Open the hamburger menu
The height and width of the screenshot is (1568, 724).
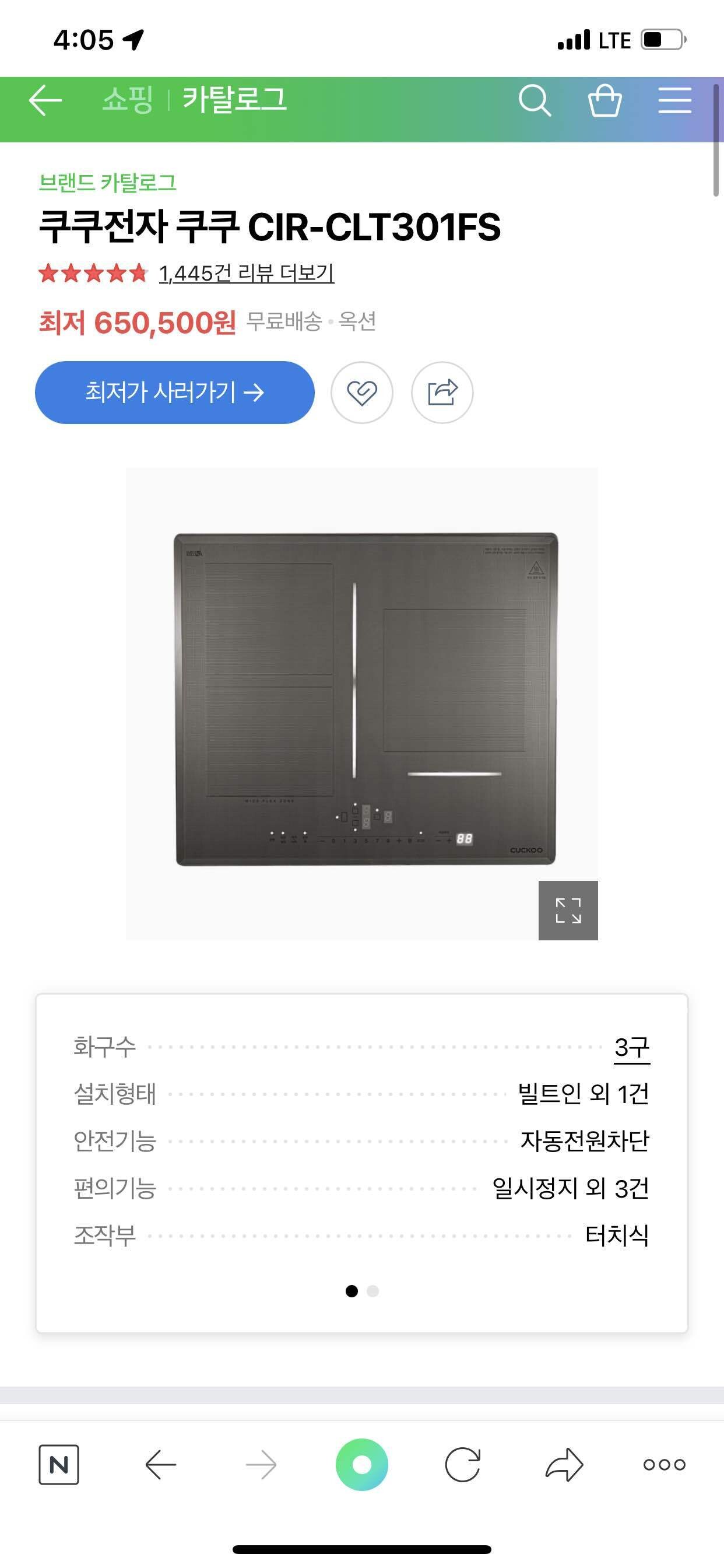click(x=674, y=100)
